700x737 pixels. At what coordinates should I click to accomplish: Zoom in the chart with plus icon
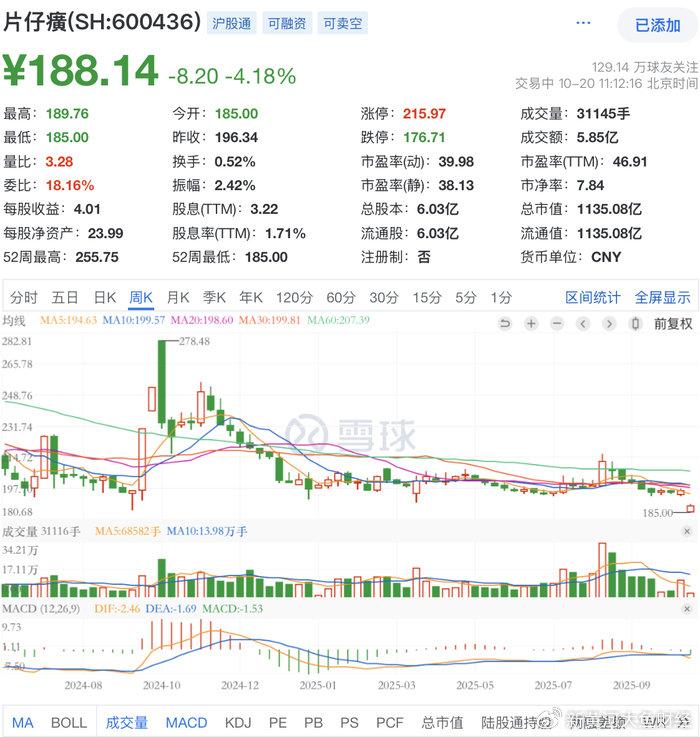pos(531,323)
